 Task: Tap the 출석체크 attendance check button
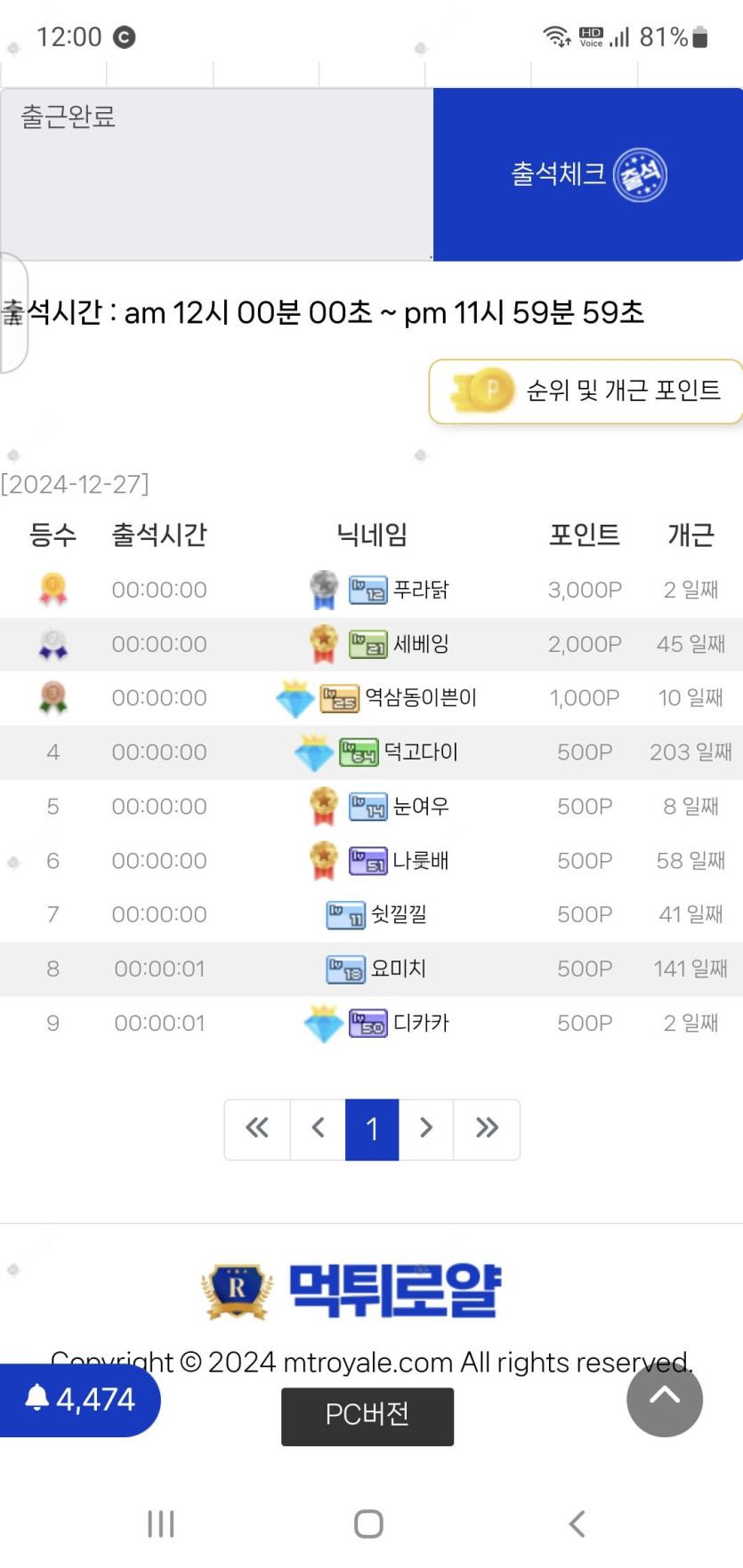pyautogui.click(x=587, y=174)
